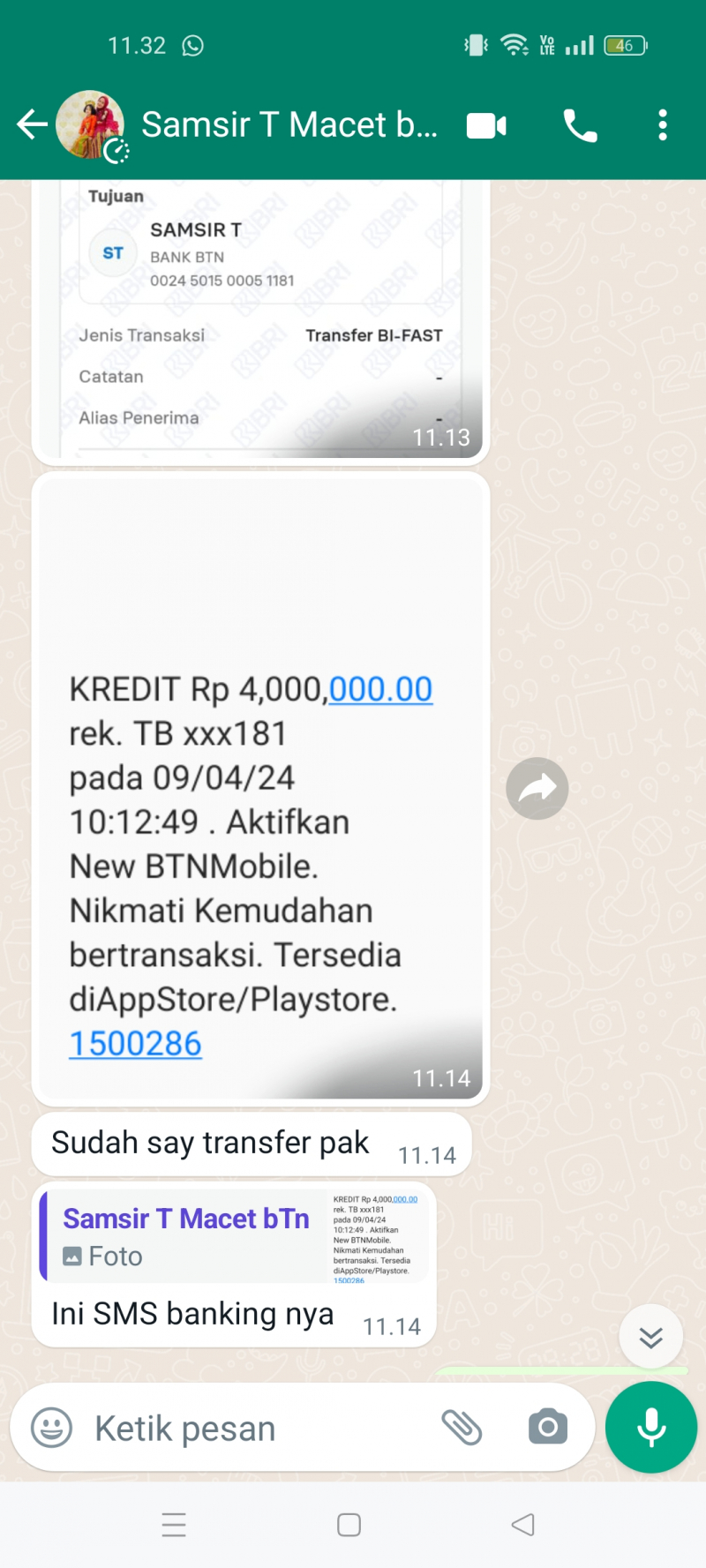Open Samsir T Macet contact info
Screen dimensions: 706x1568
[x=289, y=125]
